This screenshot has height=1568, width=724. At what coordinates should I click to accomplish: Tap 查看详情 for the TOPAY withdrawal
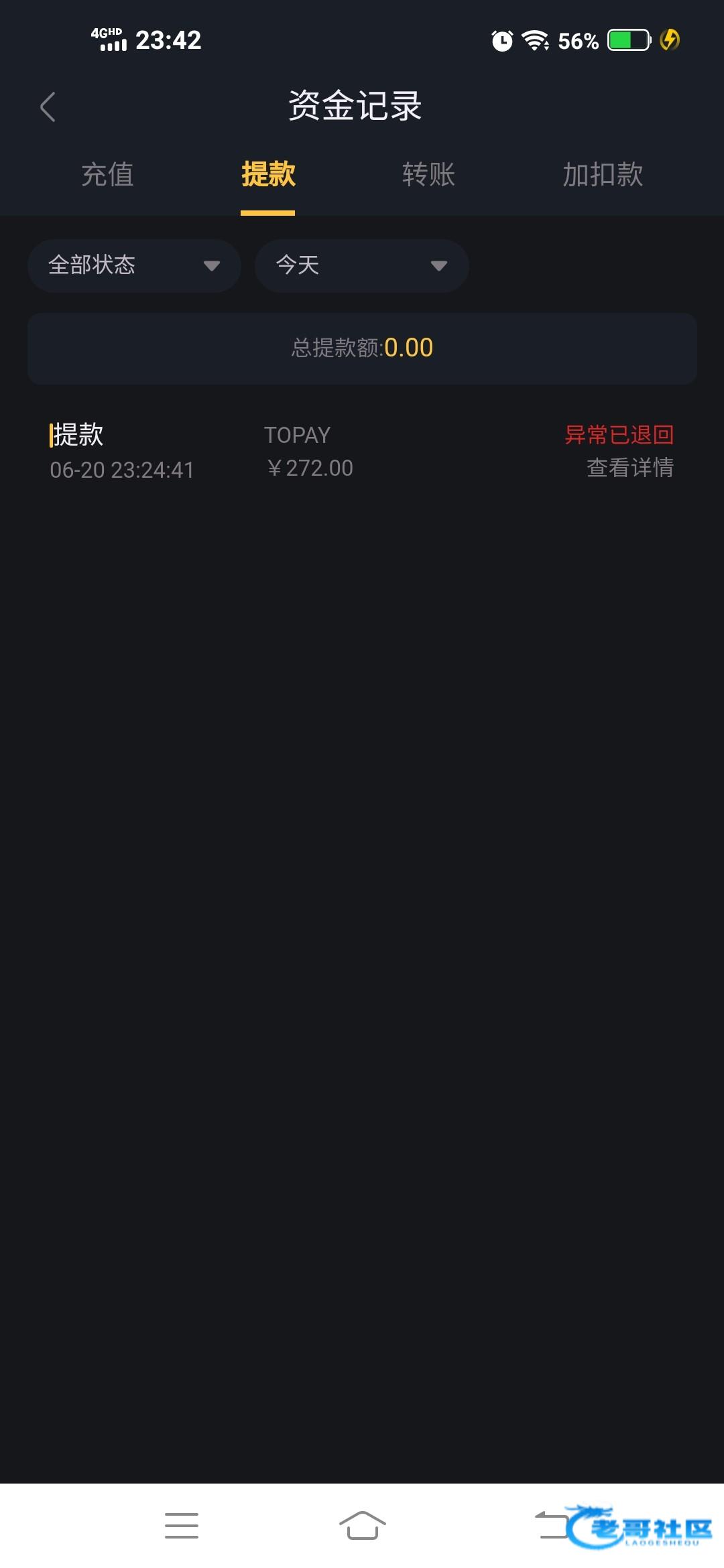pyautogui.click(x=630, y=468)
